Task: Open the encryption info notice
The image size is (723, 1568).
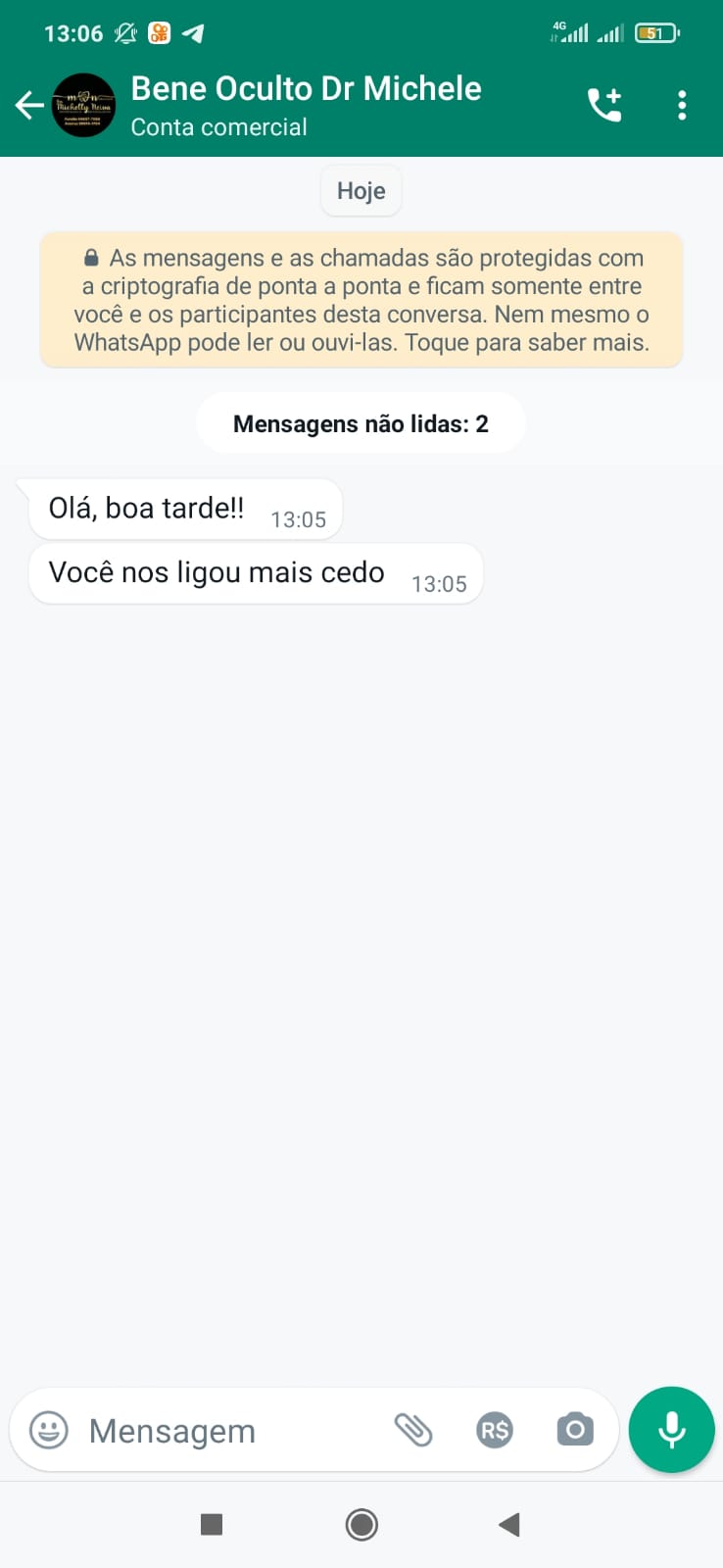Action: (x=361, y=300)
